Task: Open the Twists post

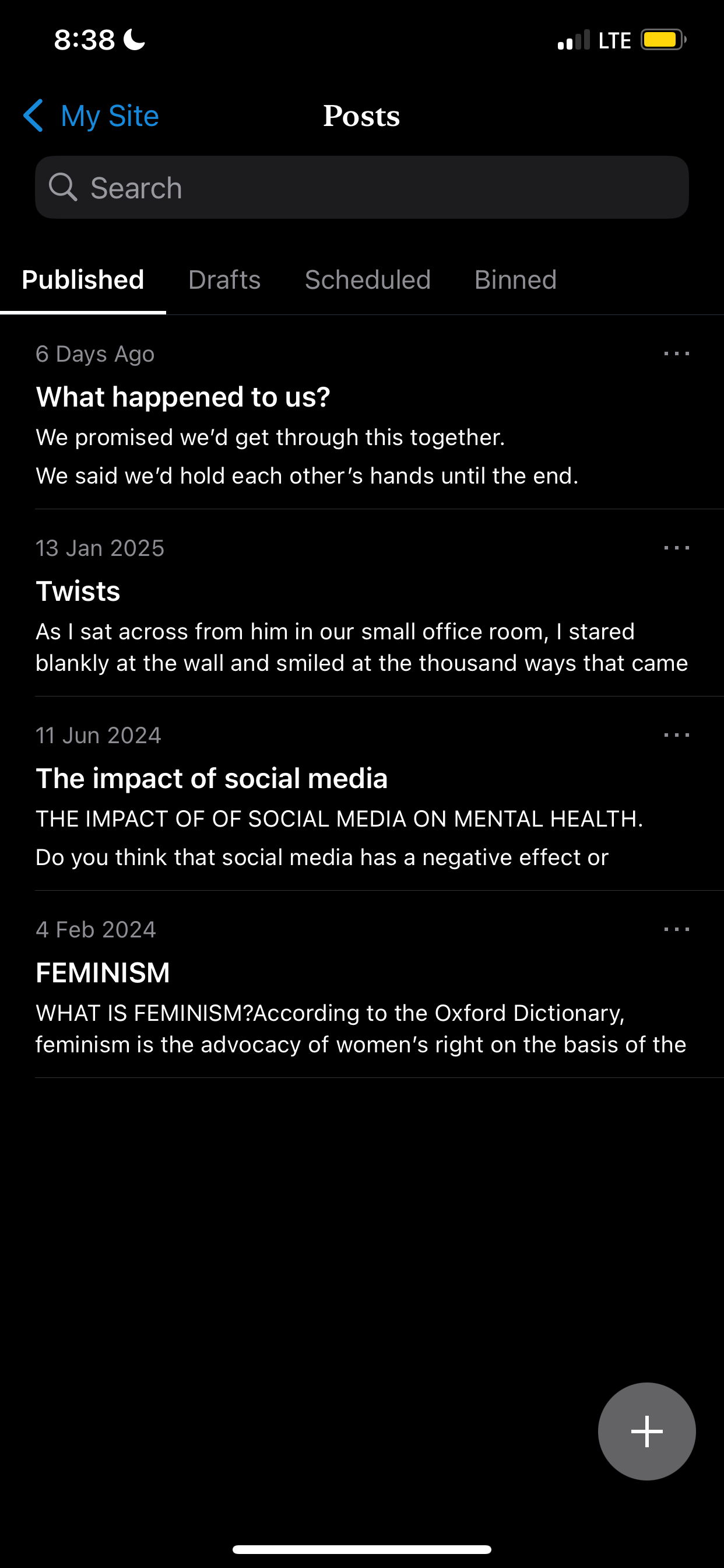Action: [361, 603]
